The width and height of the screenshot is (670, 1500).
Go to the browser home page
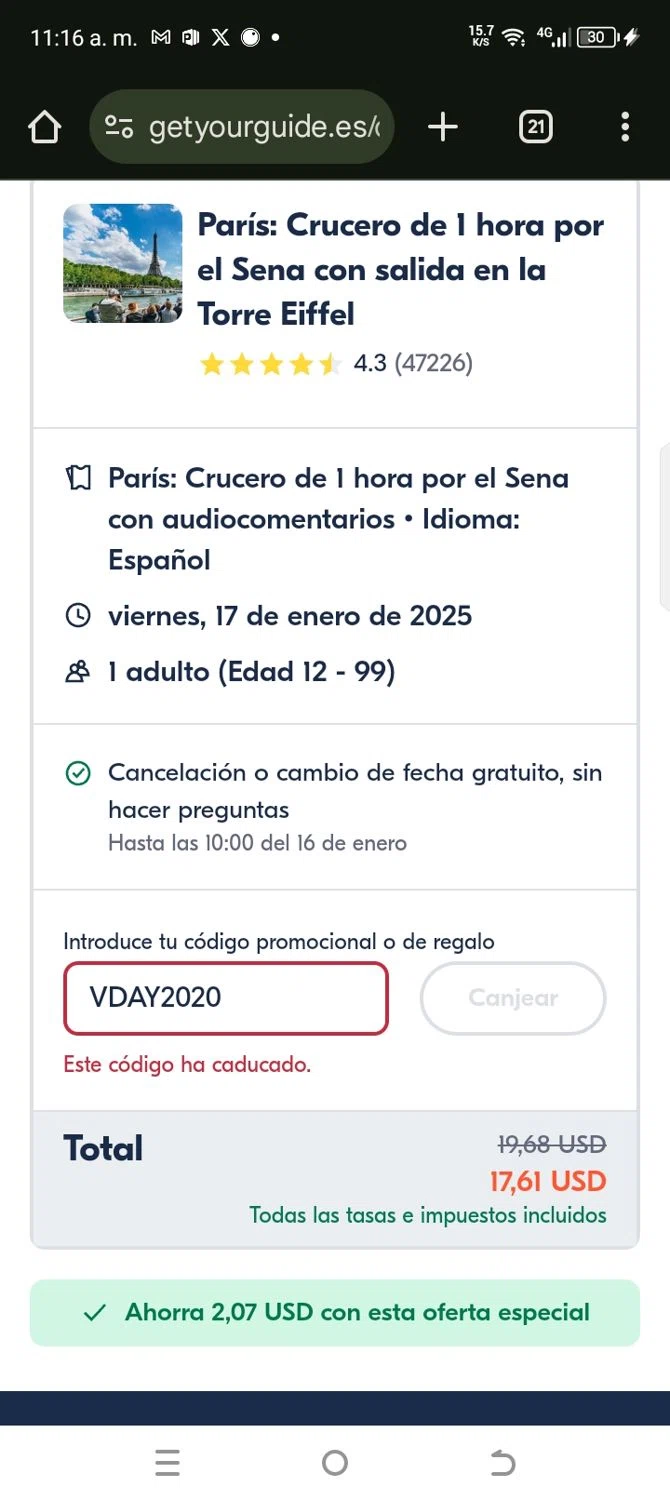pos(44,128)
